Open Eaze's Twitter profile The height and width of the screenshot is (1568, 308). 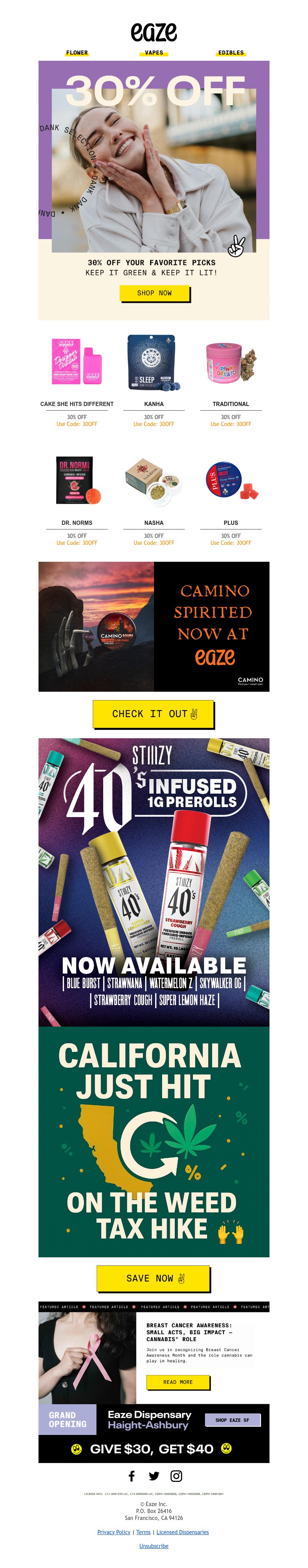point(154,1475)
